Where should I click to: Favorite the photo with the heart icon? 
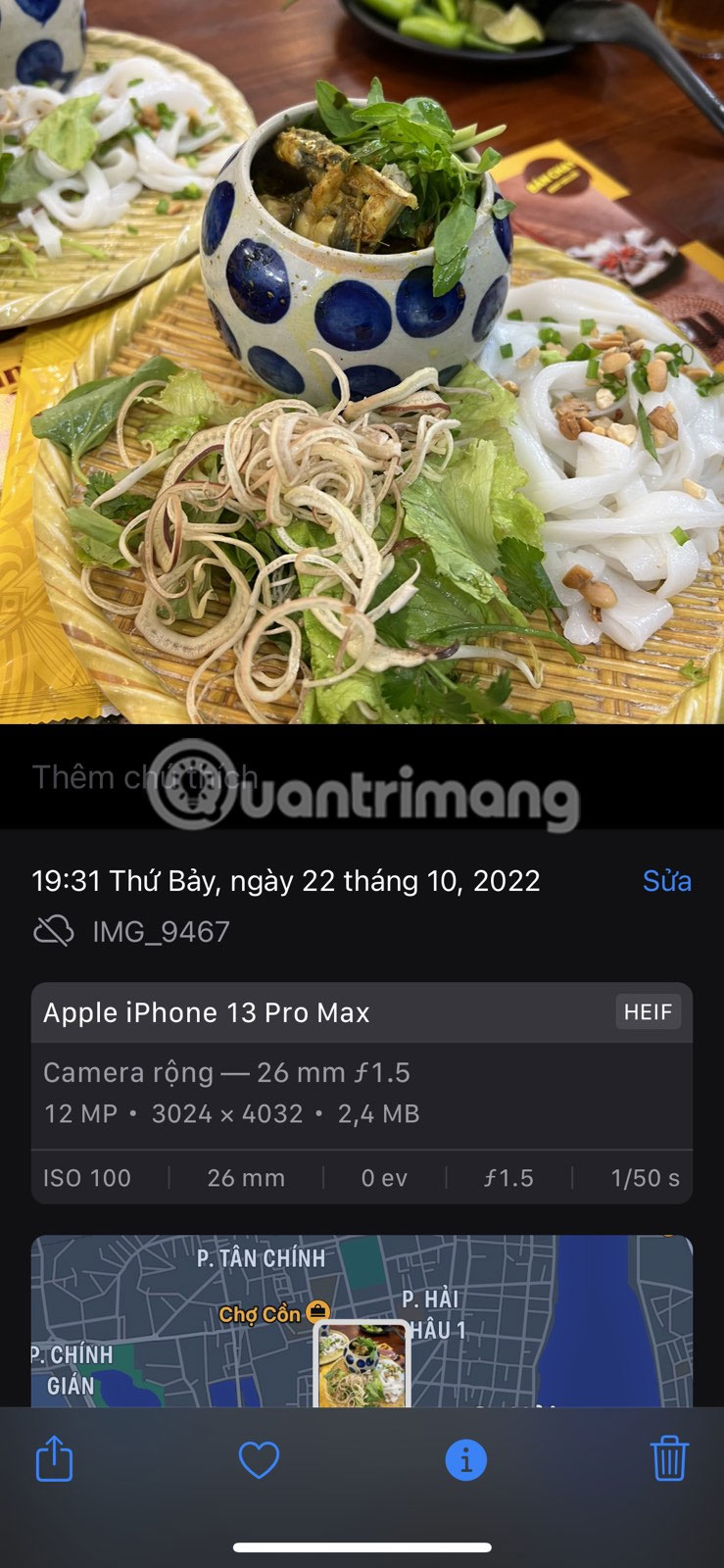click(x=259, y=1460)
